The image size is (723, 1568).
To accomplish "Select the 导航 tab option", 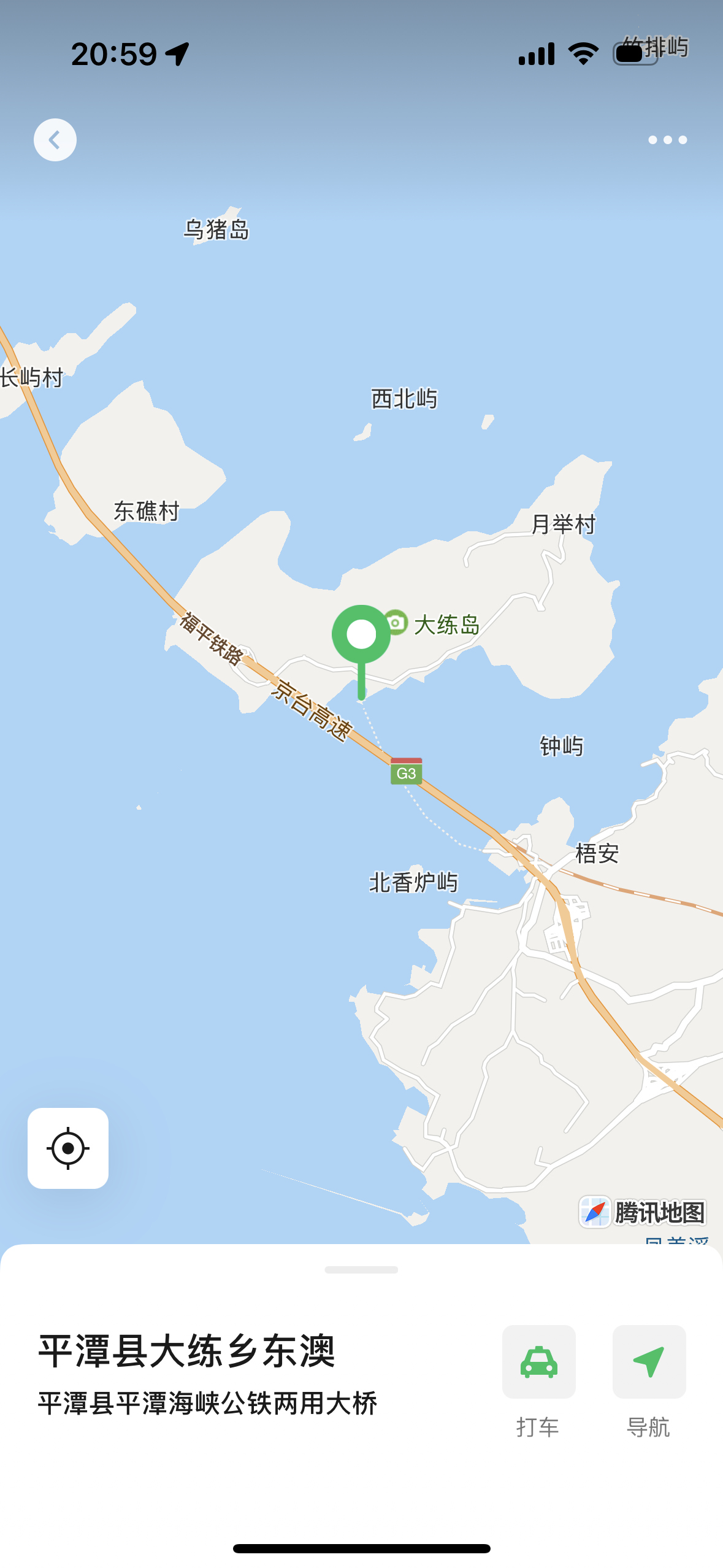I will [649, 1426].
